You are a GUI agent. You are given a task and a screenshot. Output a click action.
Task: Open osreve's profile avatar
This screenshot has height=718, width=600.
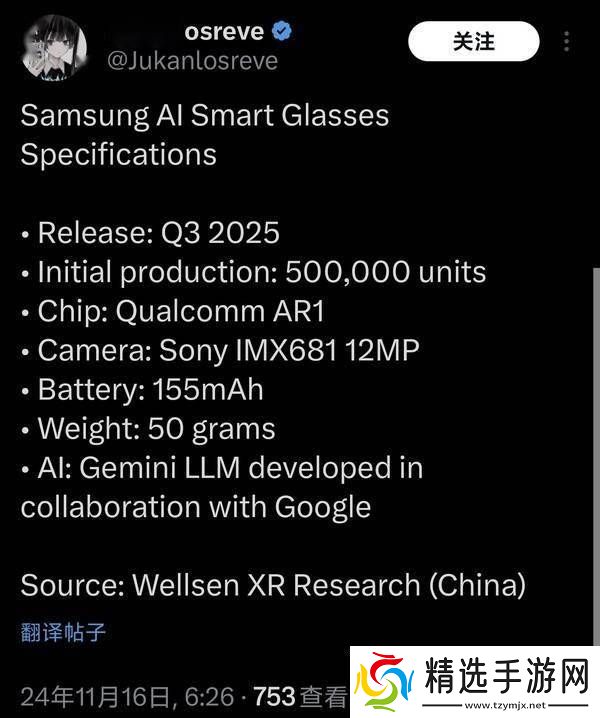[55, 47]
